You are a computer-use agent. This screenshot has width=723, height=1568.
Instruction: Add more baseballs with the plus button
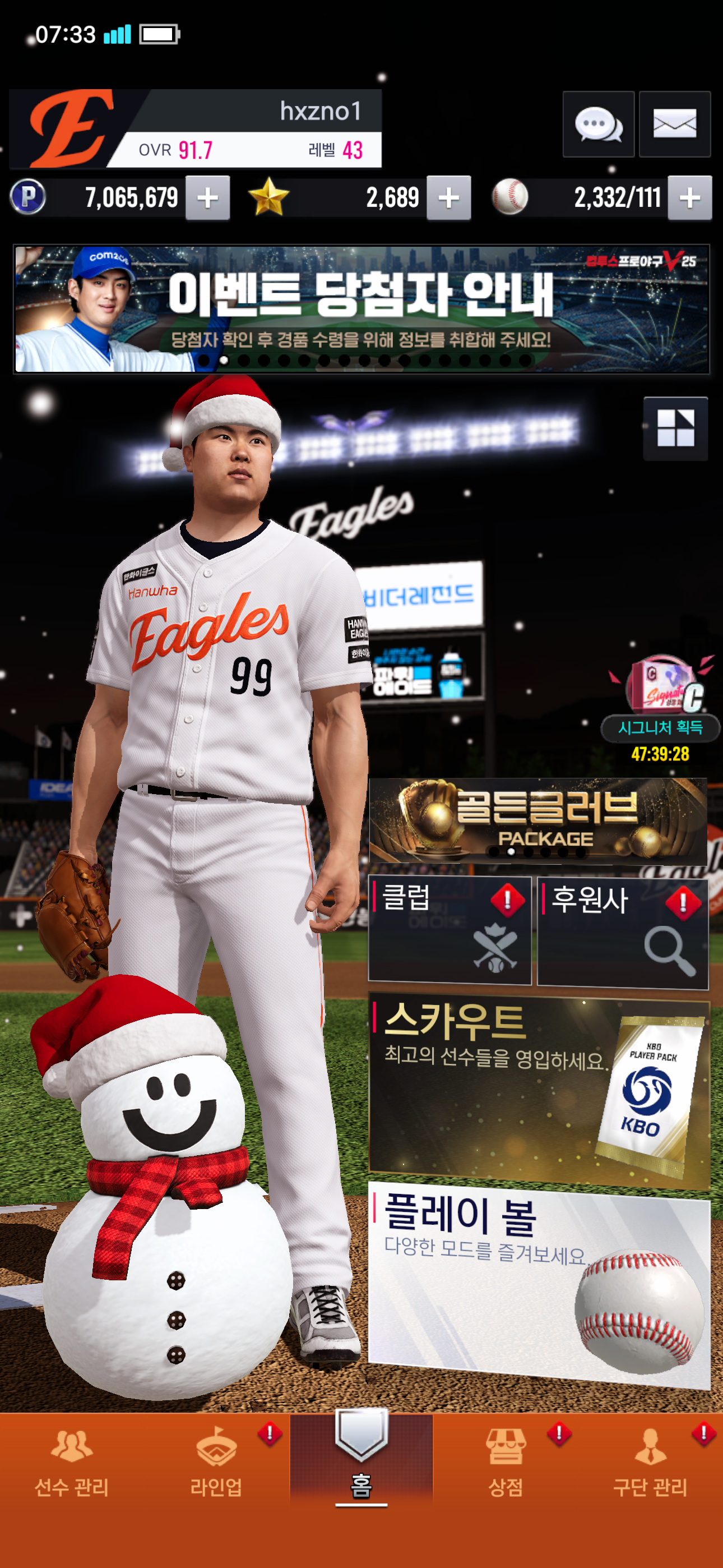689,198
